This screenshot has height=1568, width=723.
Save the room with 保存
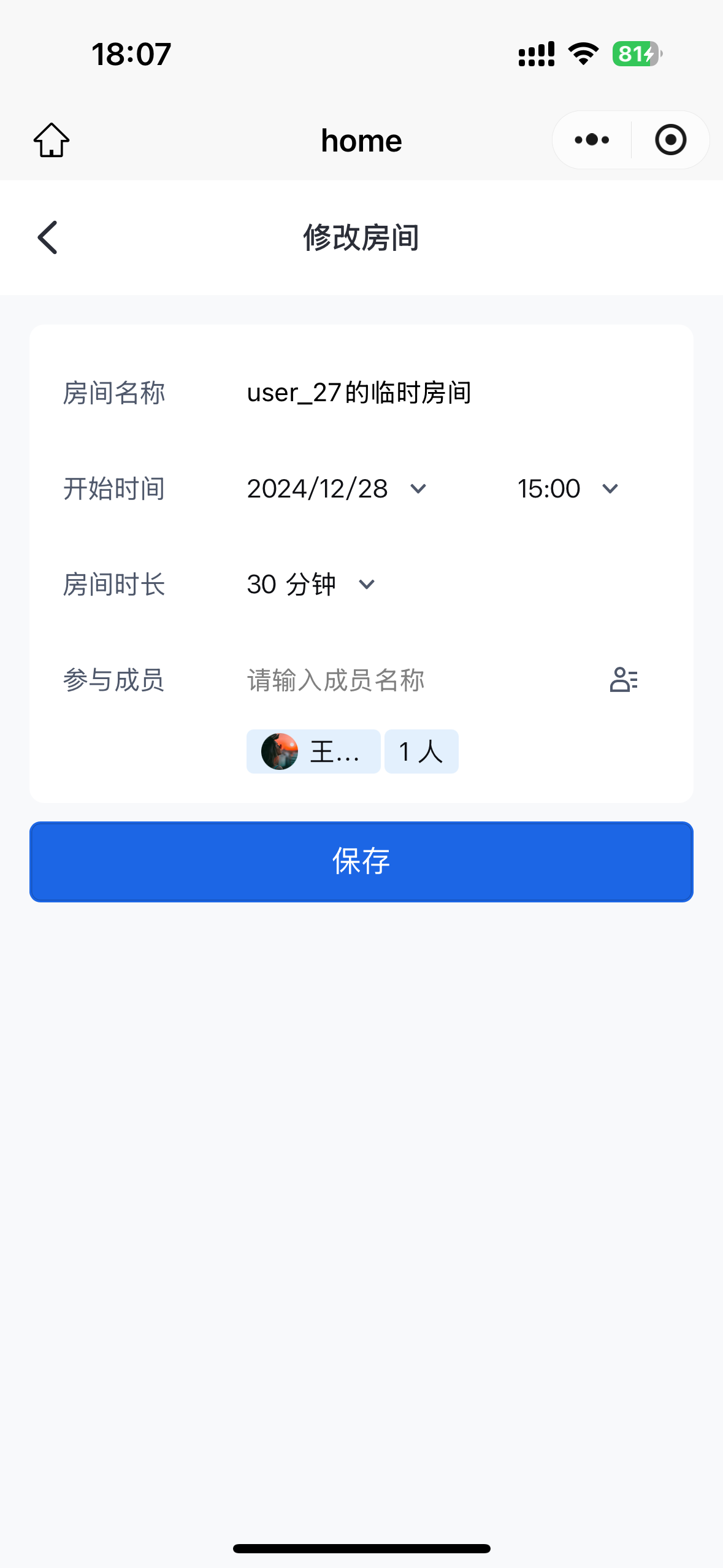tap(361, 861)
